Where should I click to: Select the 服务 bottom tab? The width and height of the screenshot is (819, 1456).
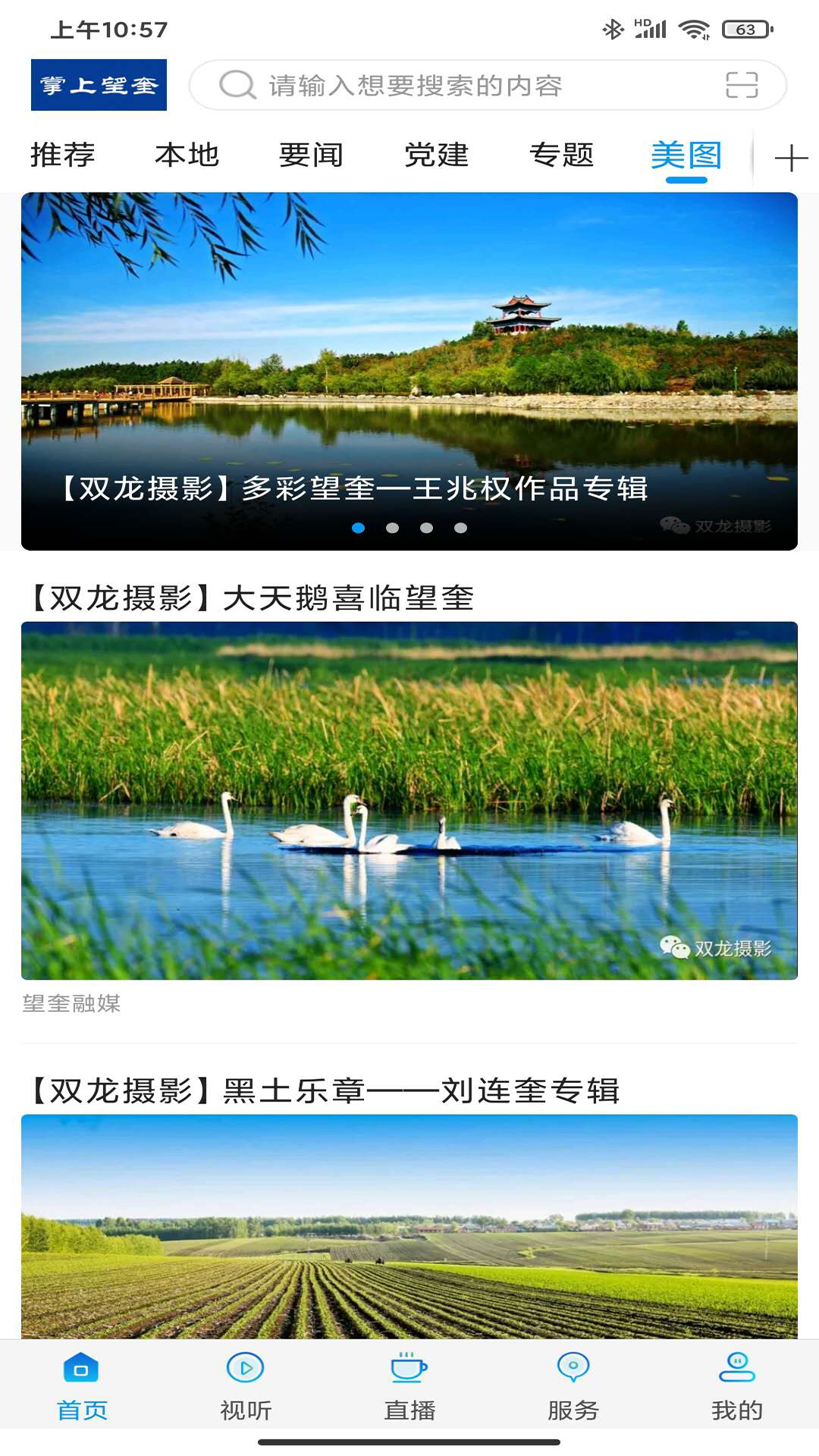(x=573, y=1386)
